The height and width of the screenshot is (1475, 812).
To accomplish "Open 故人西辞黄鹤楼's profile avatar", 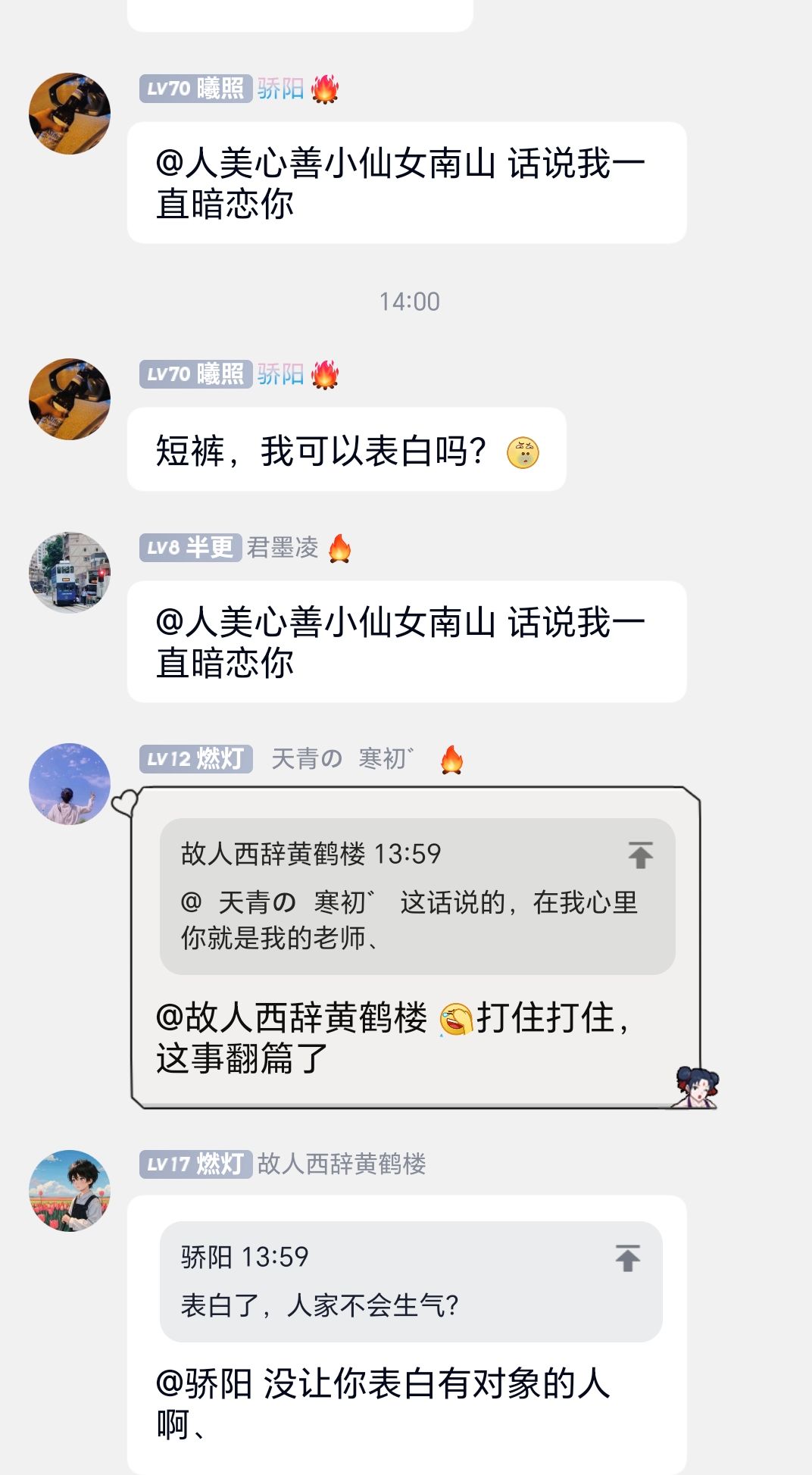I will 70,1191.
